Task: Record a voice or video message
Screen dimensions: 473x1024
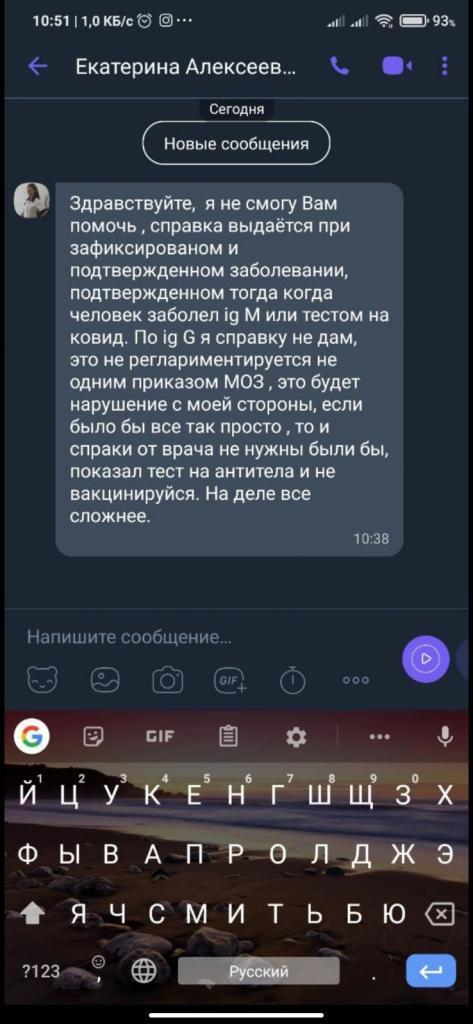Action: pyautogui.click(x=426, y=658)
